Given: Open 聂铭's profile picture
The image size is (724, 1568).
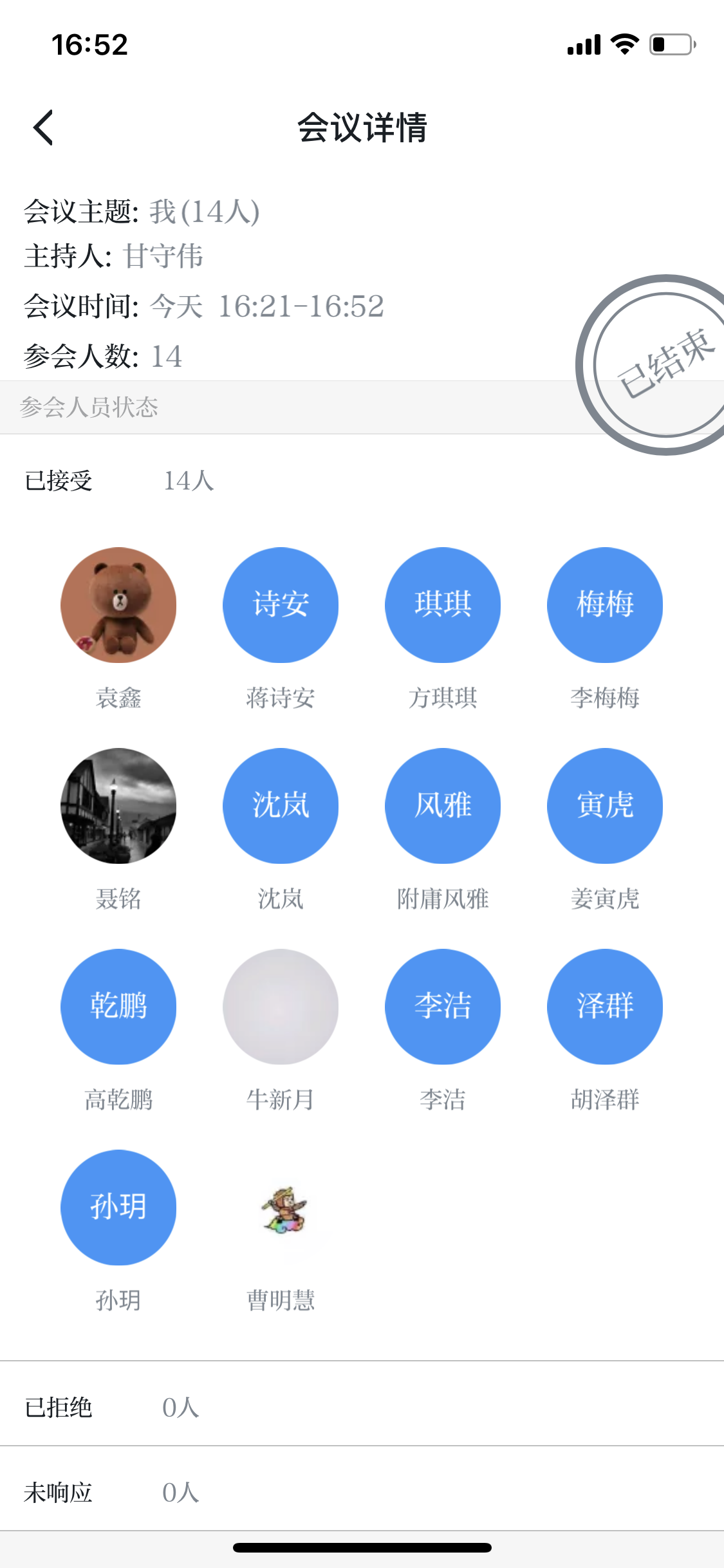Looking at the screenshot, I should click(118, 806).
